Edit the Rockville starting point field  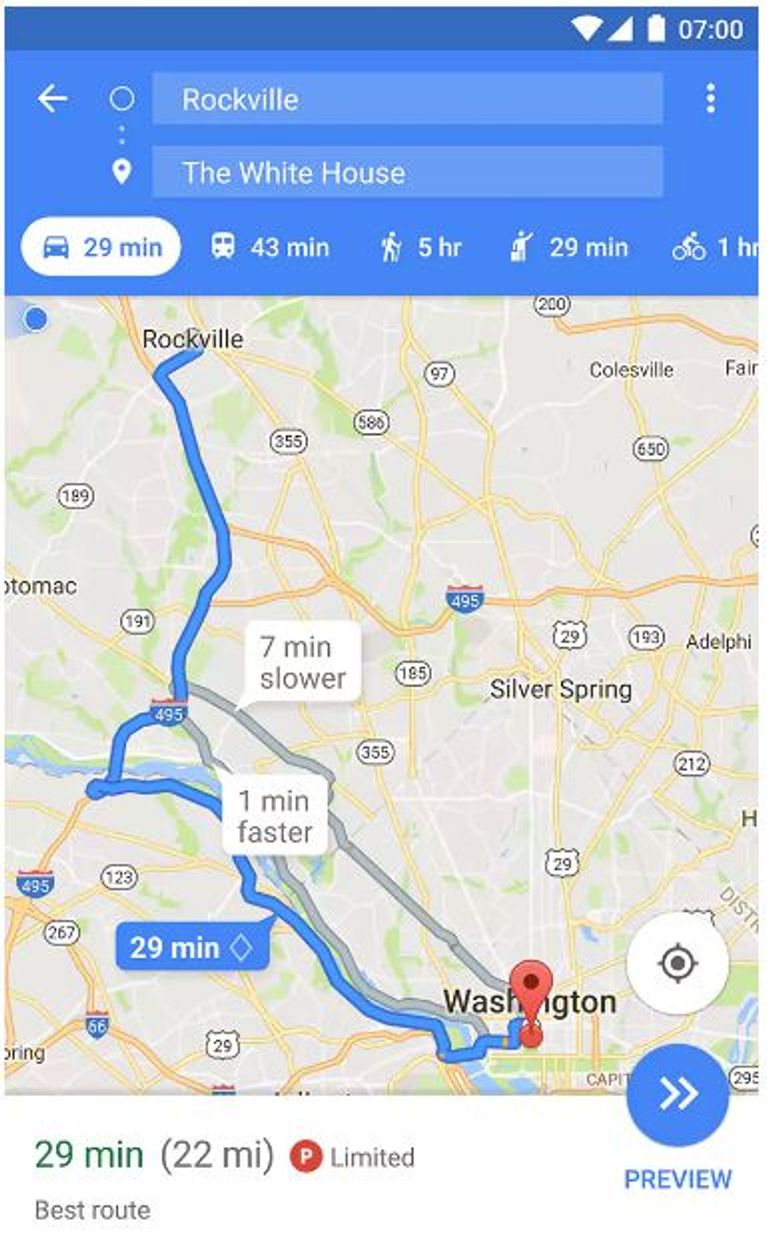coord(406,99)
